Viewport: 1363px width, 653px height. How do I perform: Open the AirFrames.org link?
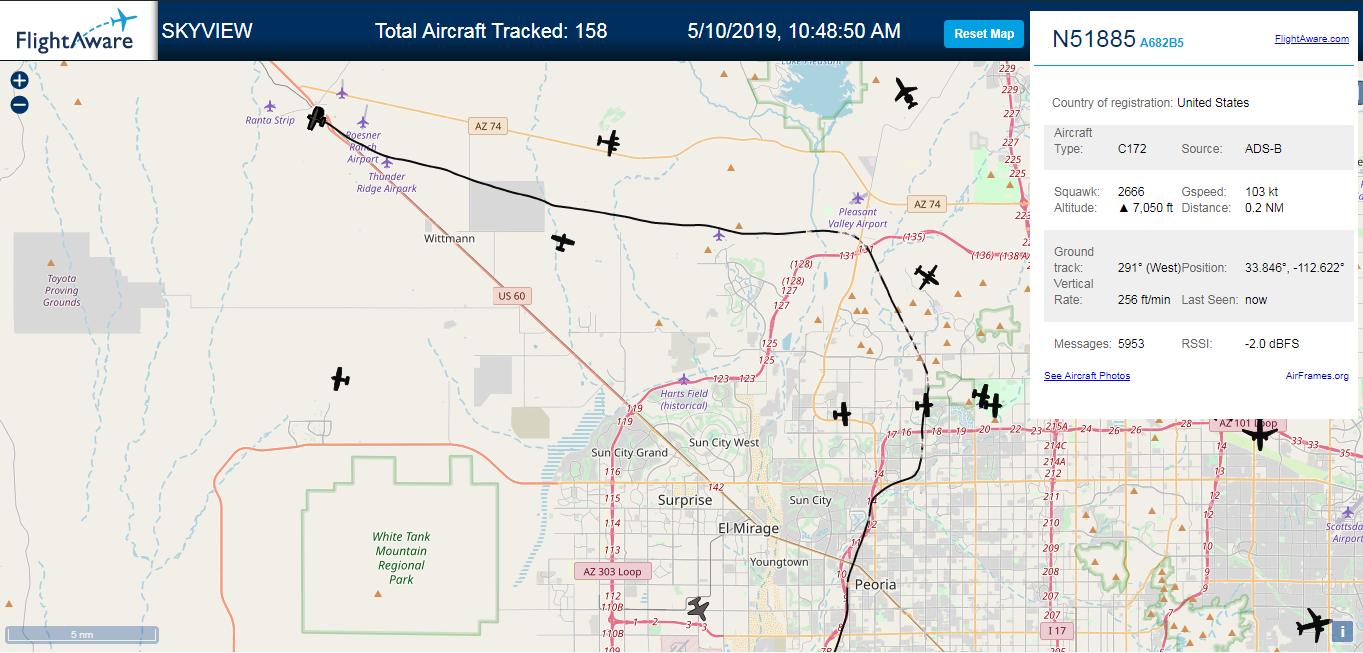1317,376
